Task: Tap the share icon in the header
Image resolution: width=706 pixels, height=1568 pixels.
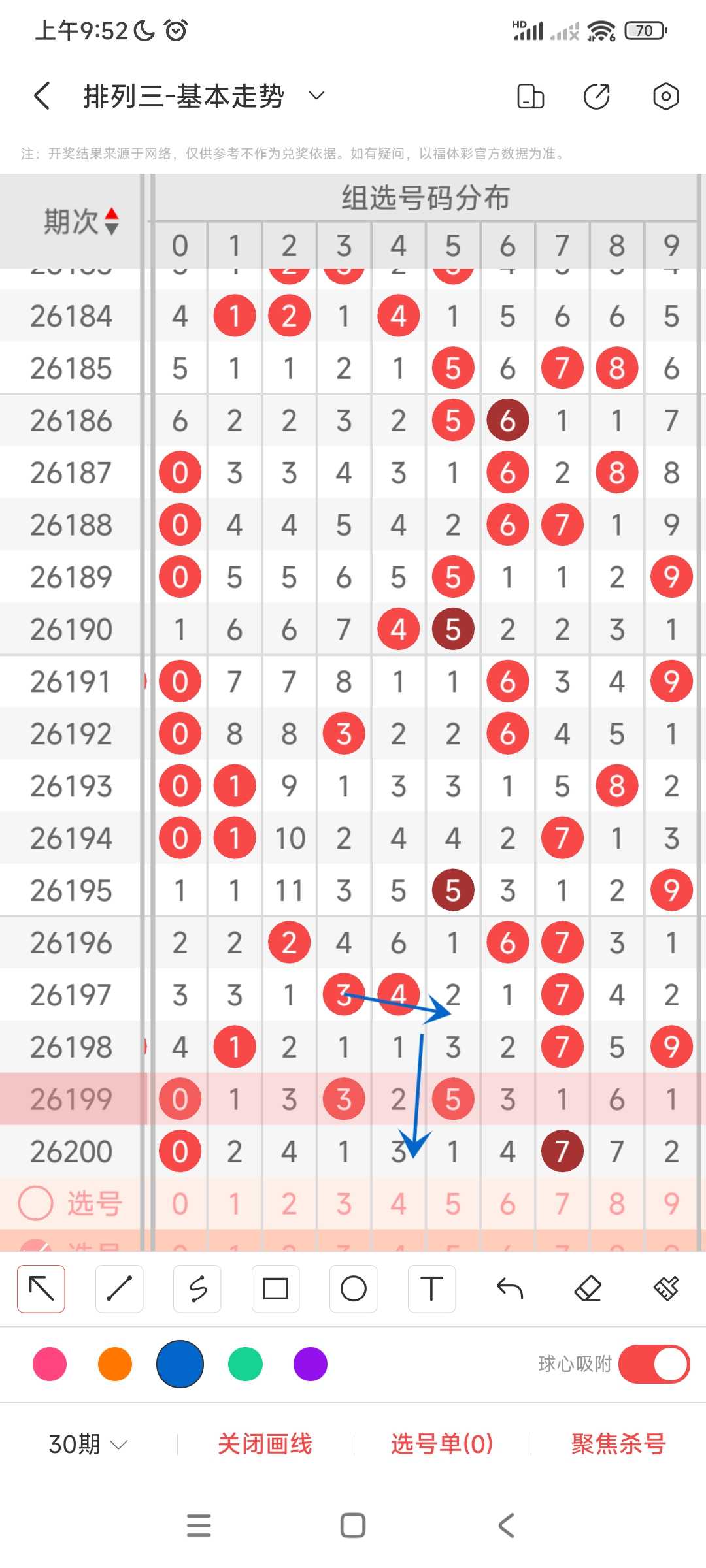Action: (597, 96)
